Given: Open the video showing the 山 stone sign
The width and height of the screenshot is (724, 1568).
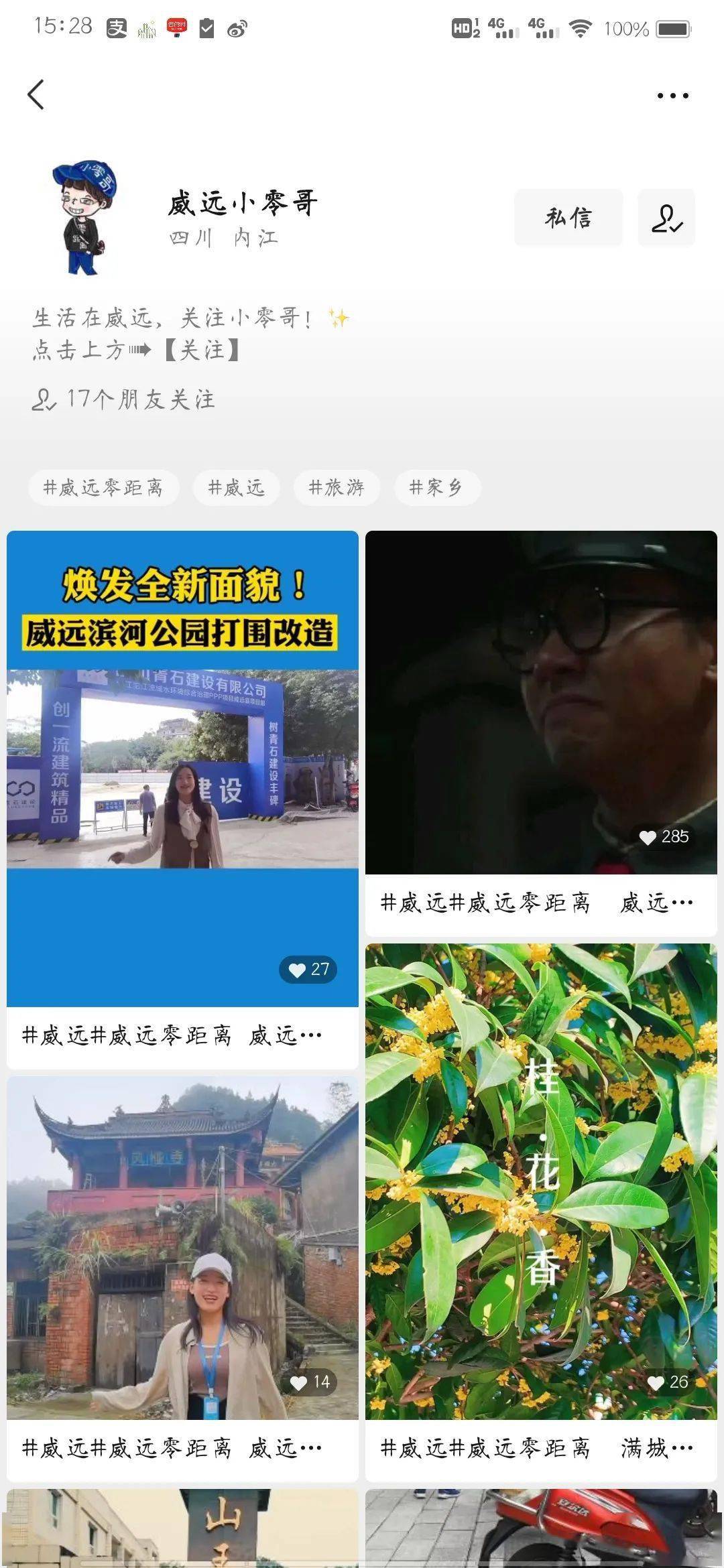Looking at the screenshot, I should click(x=182, y=1529).
